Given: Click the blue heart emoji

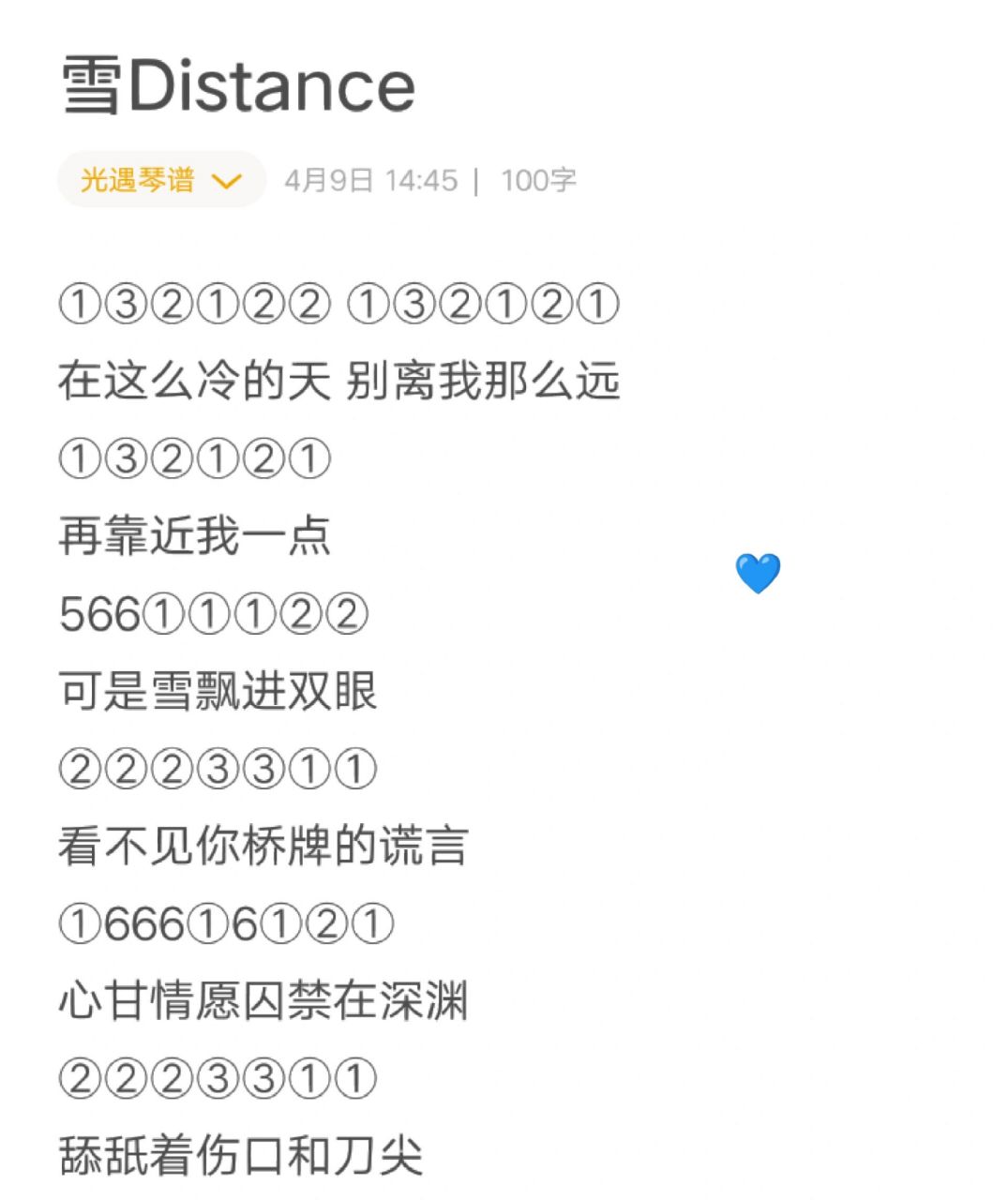Looking at the screenshot, I should (x=758, y=571).
